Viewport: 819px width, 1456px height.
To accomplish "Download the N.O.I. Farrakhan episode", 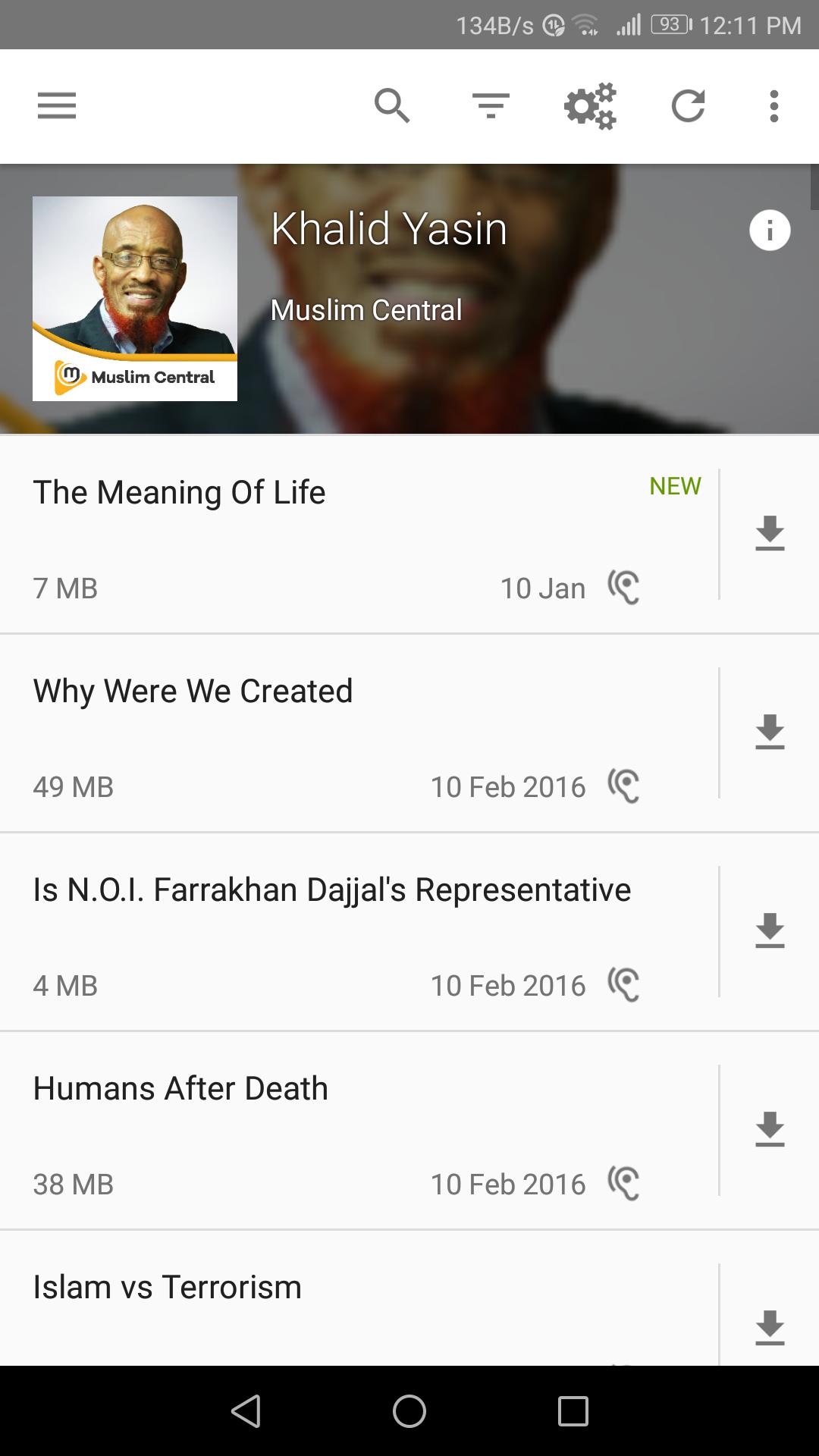I will click(x=770, y=931).
